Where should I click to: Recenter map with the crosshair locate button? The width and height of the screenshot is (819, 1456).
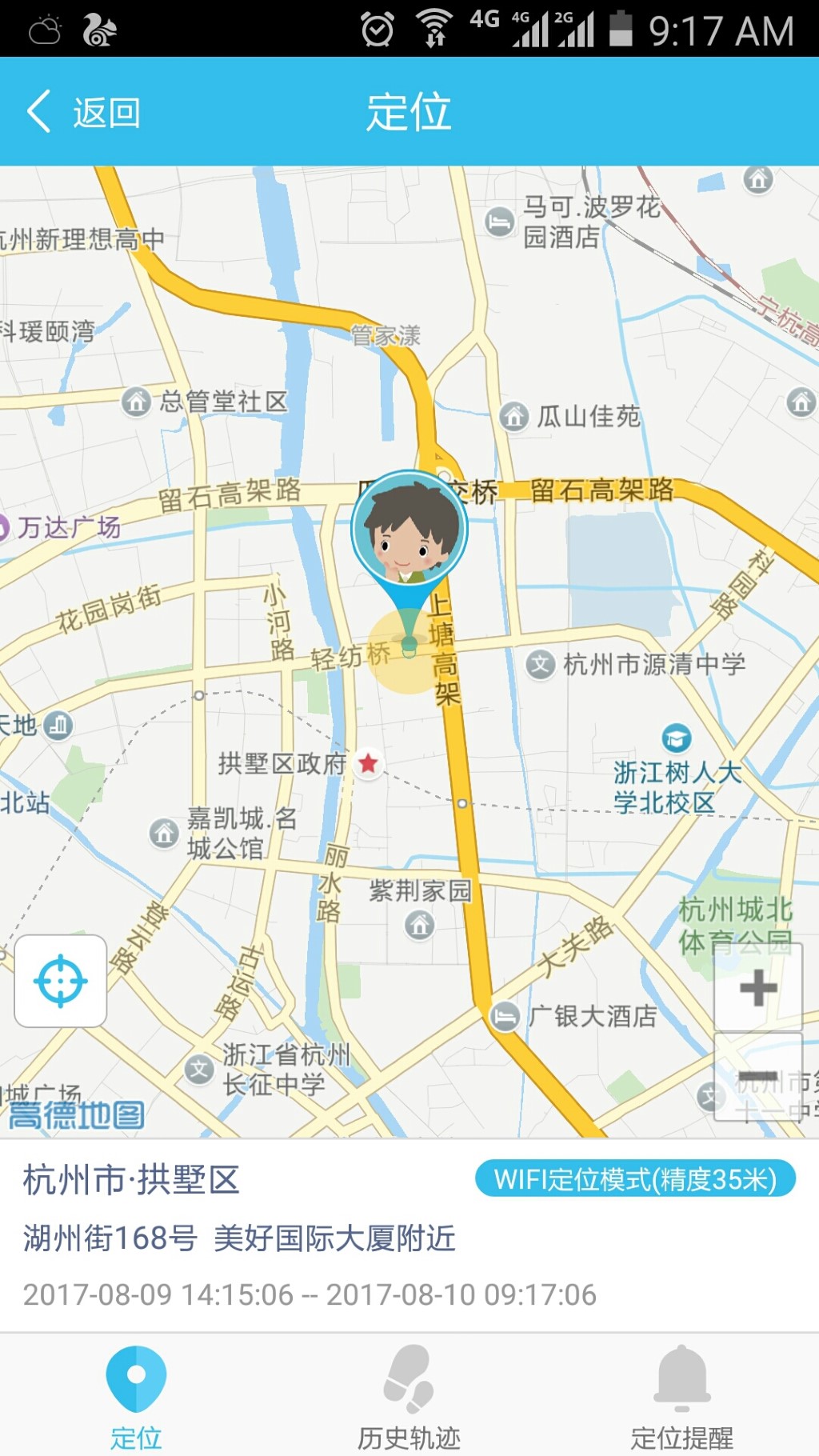tap(61, 981)
